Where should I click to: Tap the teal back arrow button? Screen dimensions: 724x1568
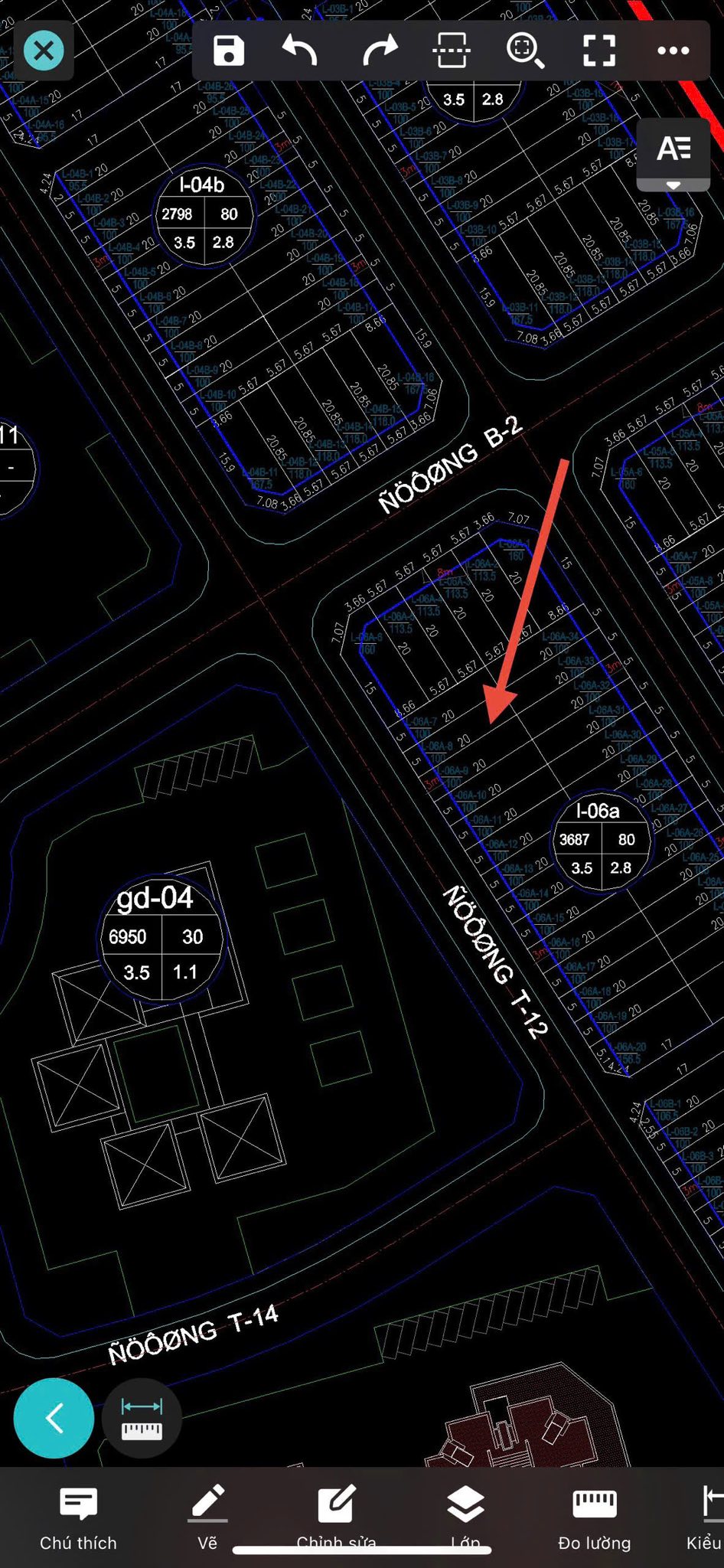[x=54, y=1418]
